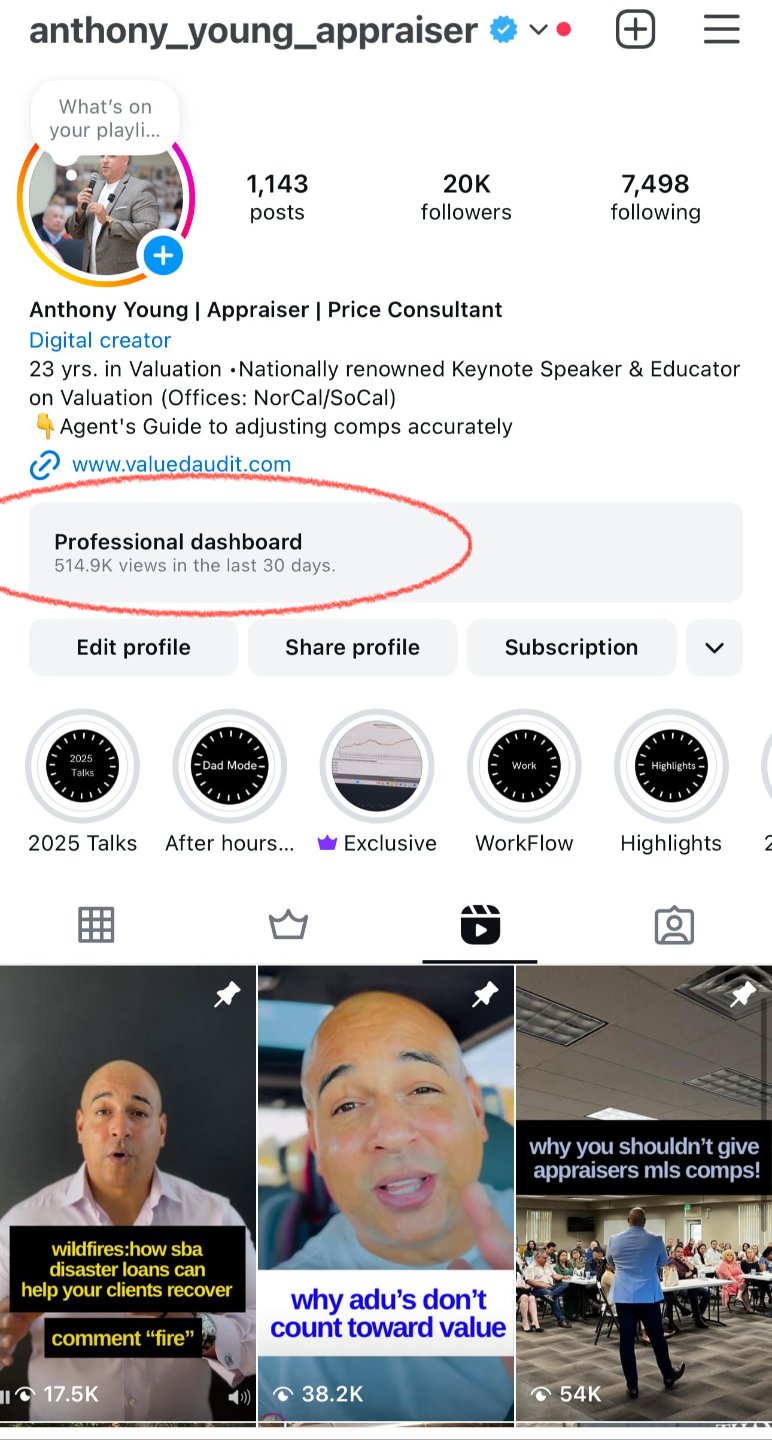Tap the Share profile button
The height and width of the screenshot is (1440, 772).
(x=352, y=647)
